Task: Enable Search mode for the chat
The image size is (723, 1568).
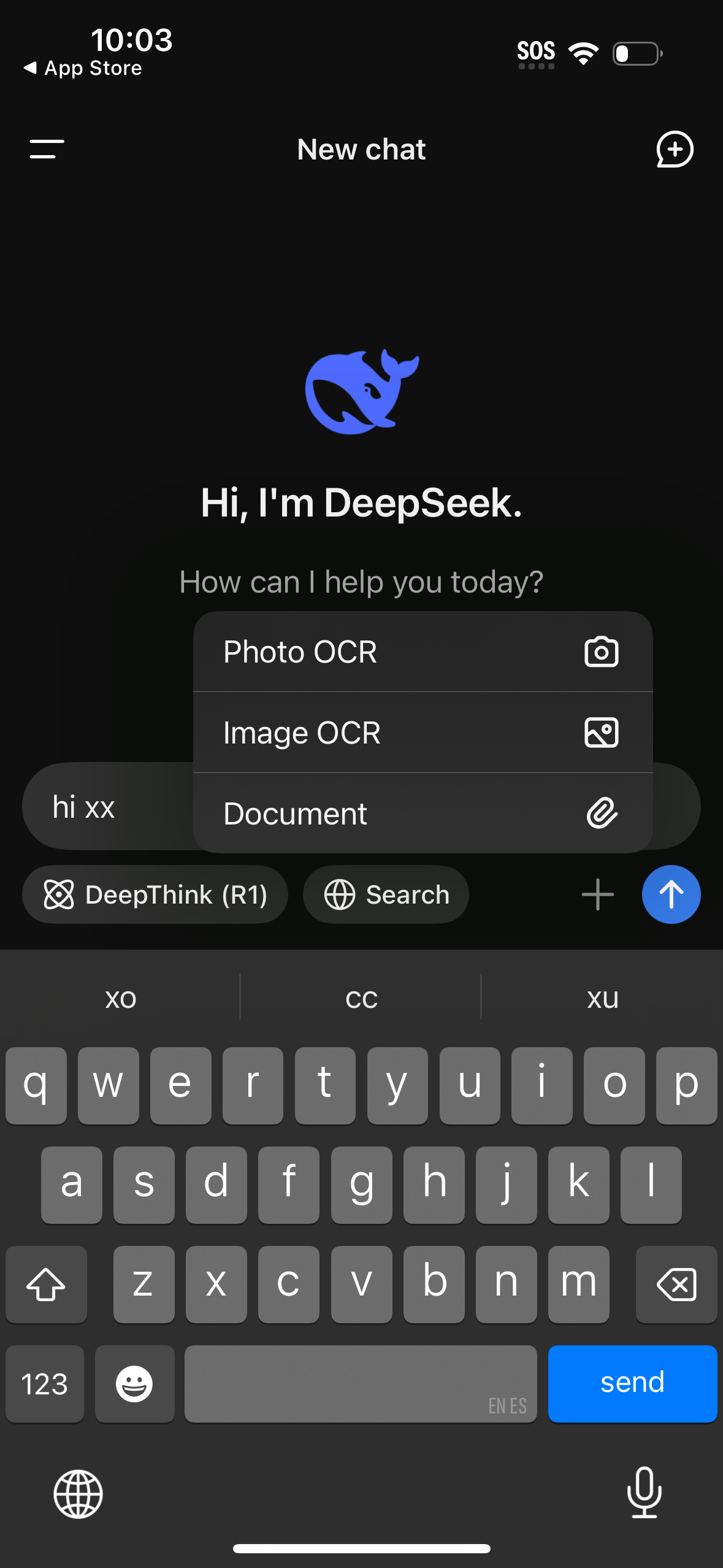Action: click(x=385, y=894)
